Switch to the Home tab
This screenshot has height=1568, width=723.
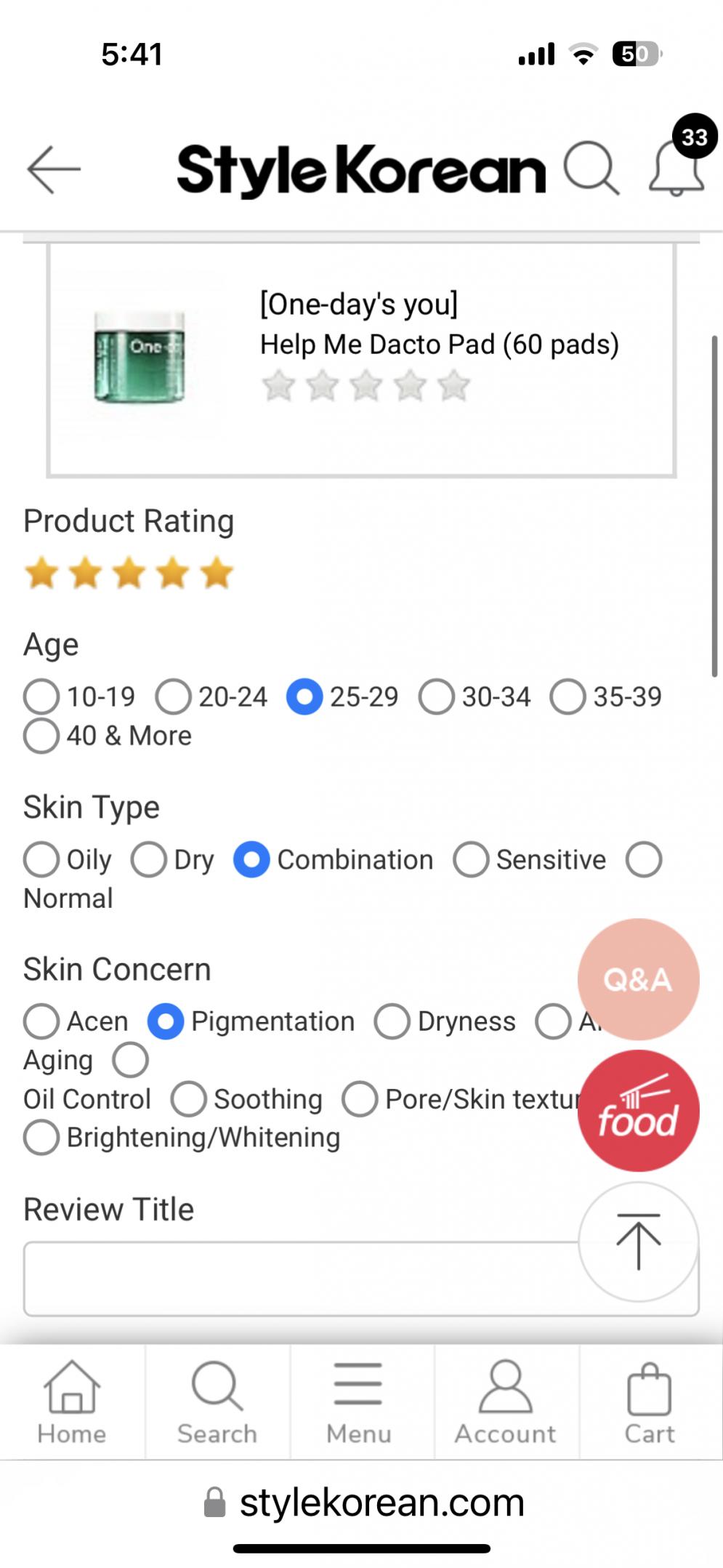(72, 1402)
